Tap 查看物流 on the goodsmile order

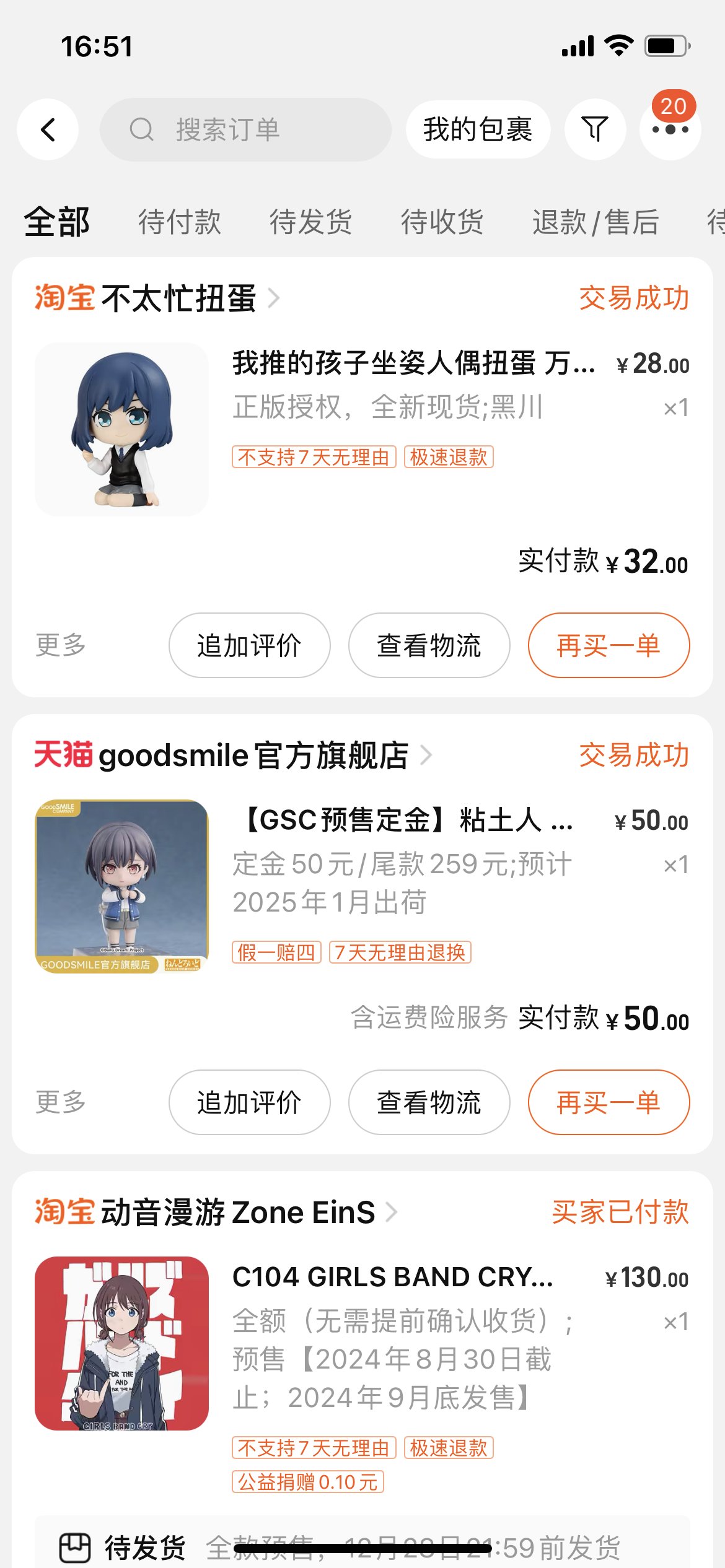(x=429, y=1102)
